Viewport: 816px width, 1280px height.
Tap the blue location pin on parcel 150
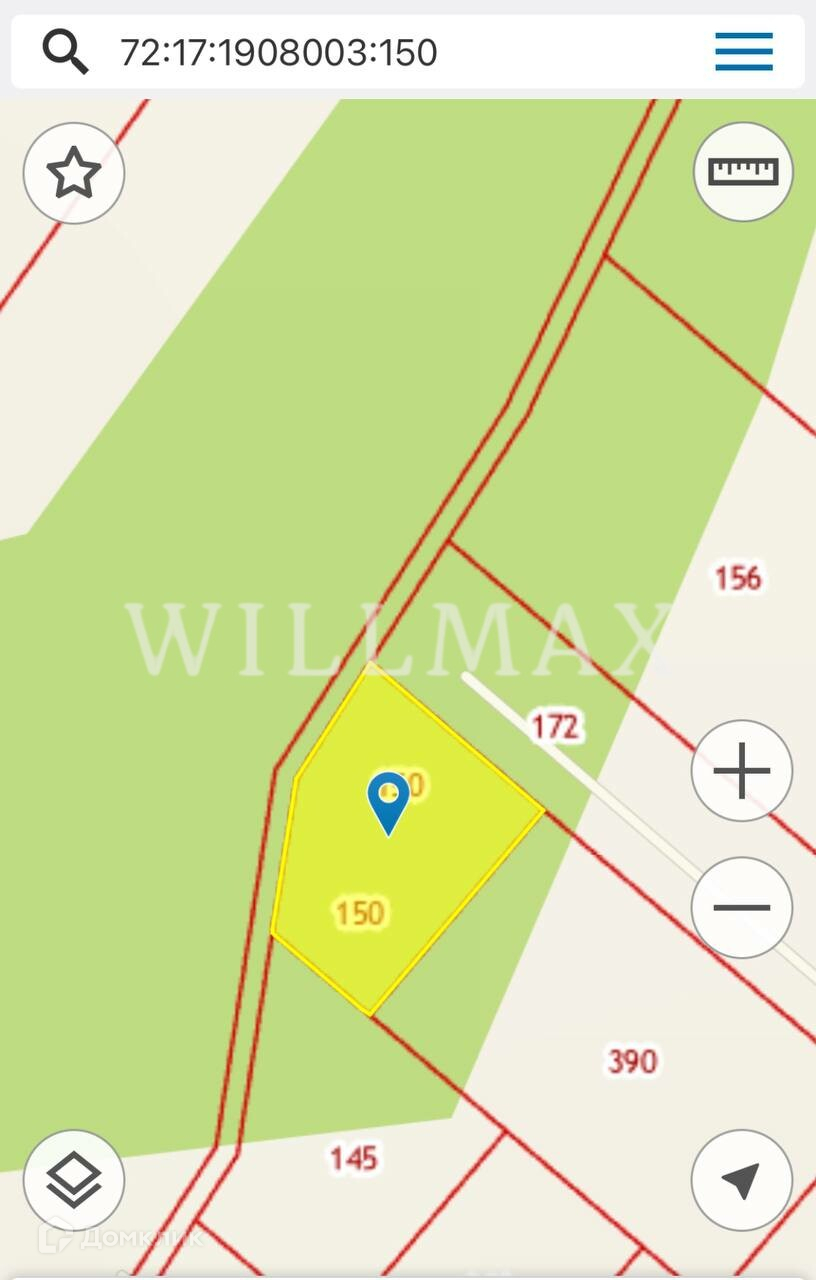pyautogui.click(x=388, y=803)
